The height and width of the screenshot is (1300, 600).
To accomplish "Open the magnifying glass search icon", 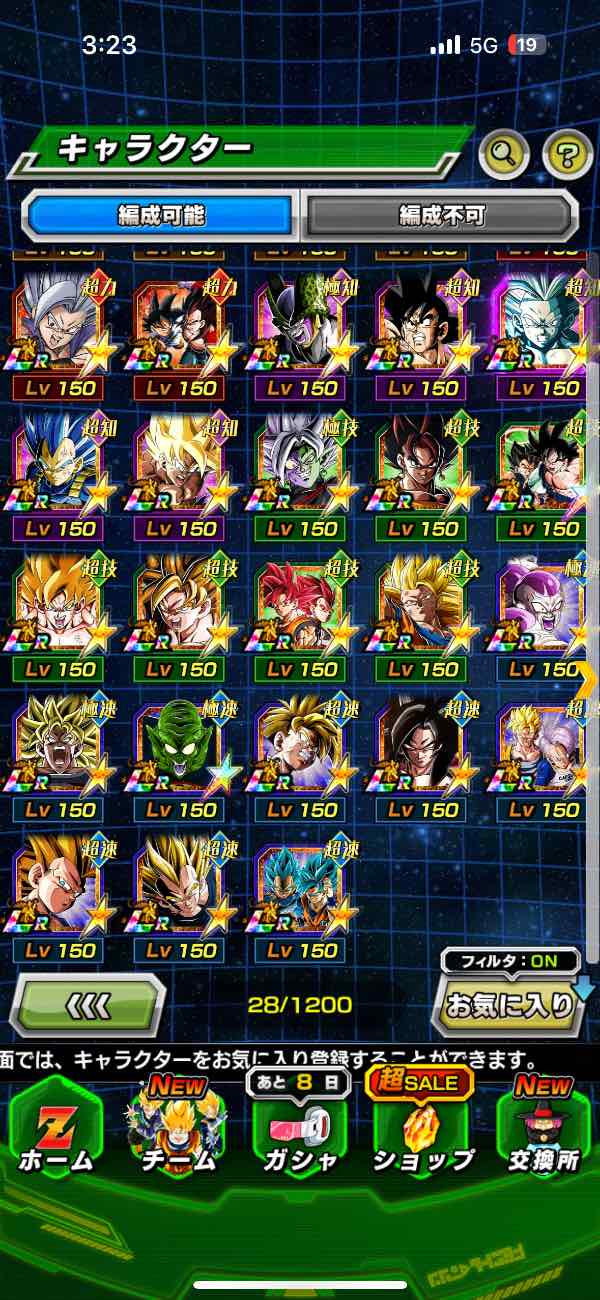I will (505, 154).
